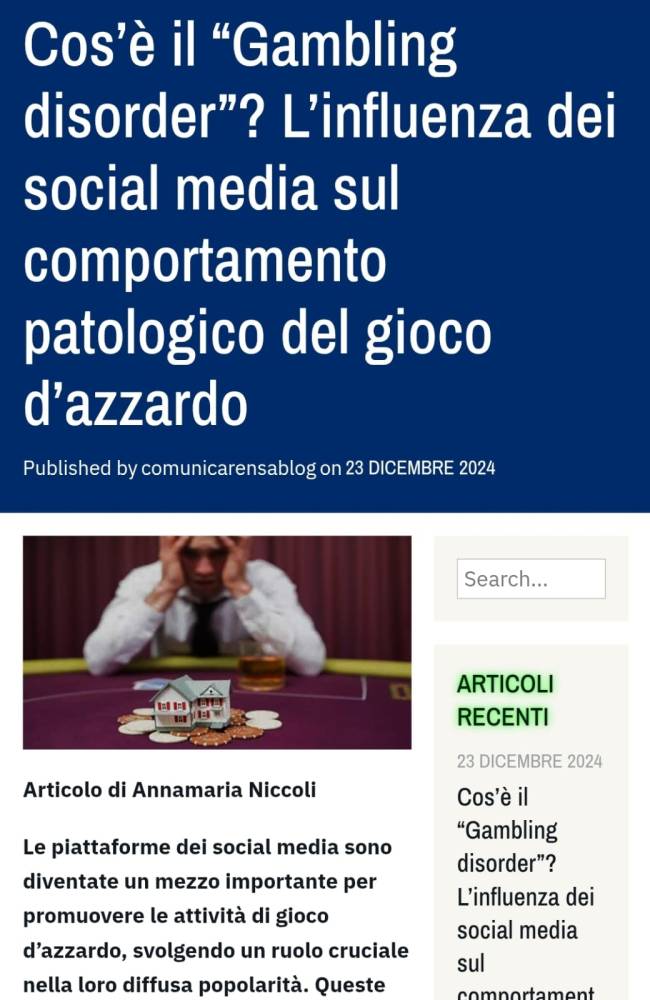
Task: Open the 23 DICEMBRE 2024 date link
Action: [x=420, y=468]
